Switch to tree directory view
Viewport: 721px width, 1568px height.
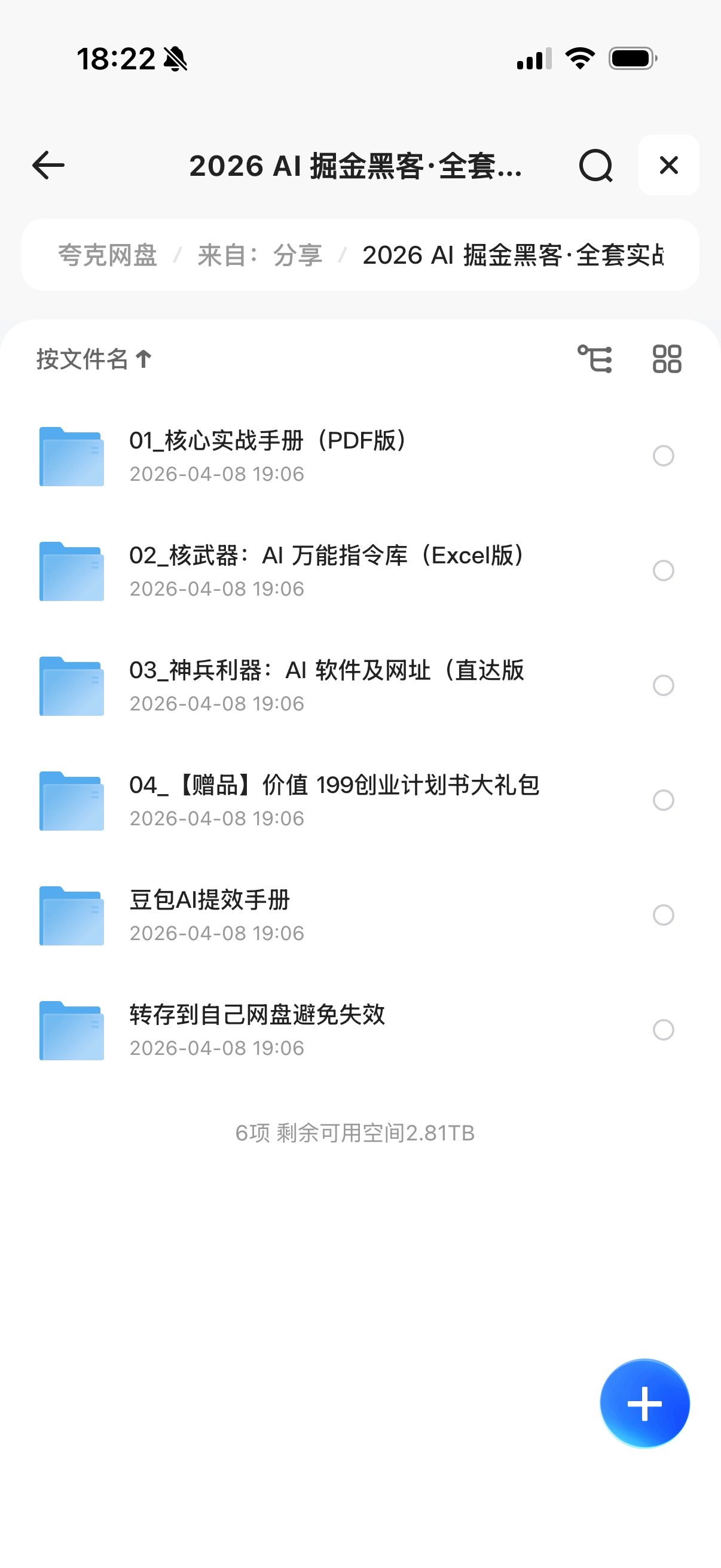click(x=594, y=359)
